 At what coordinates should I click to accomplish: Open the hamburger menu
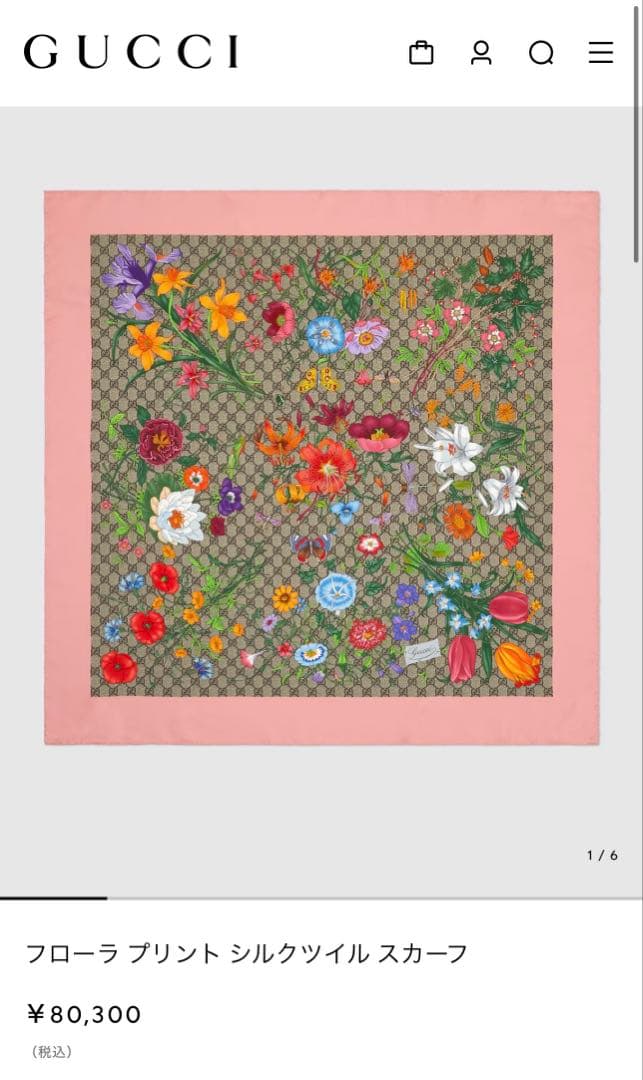(601, 52)
